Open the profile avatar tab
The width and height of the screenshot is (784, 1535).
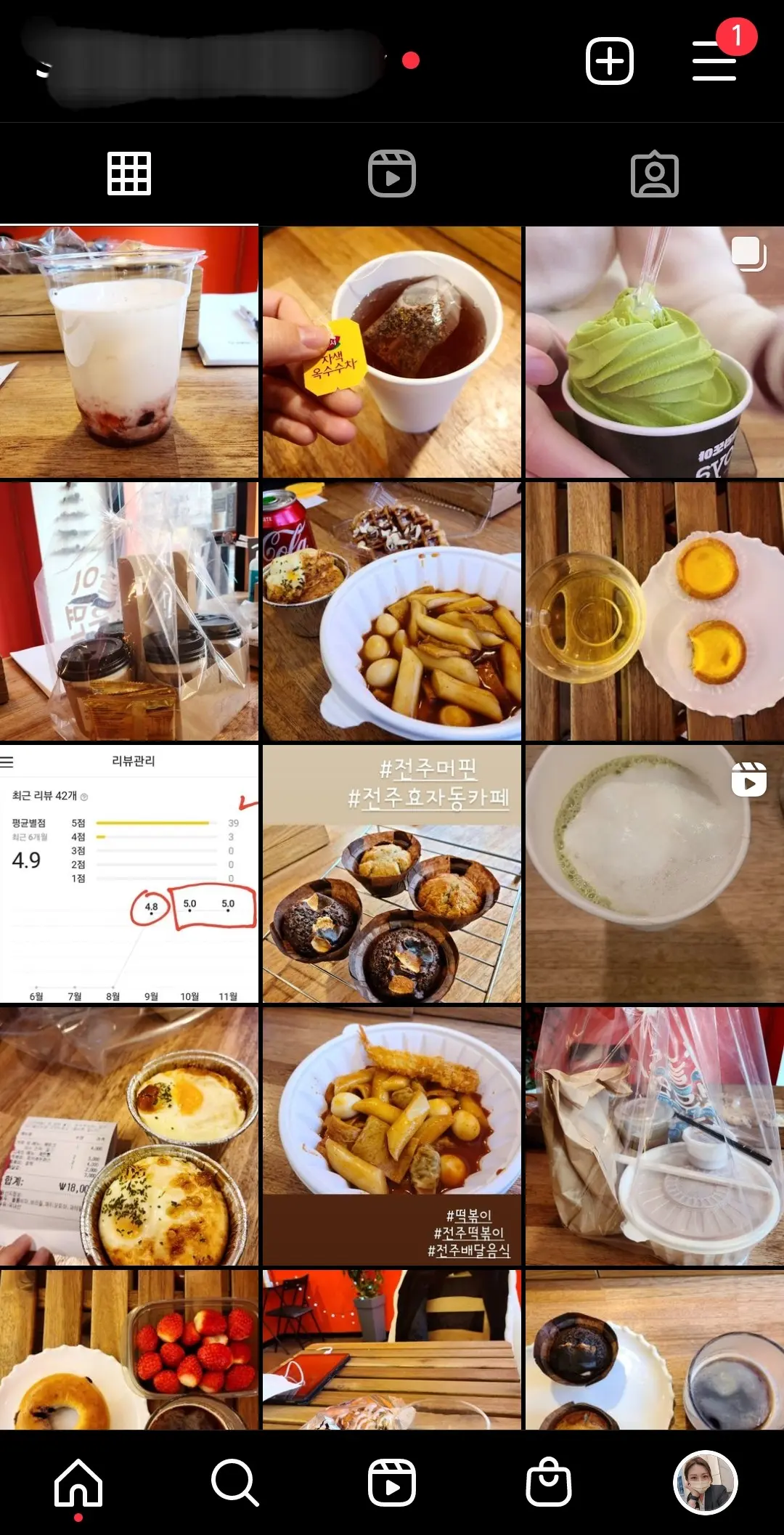point(705,1483)
